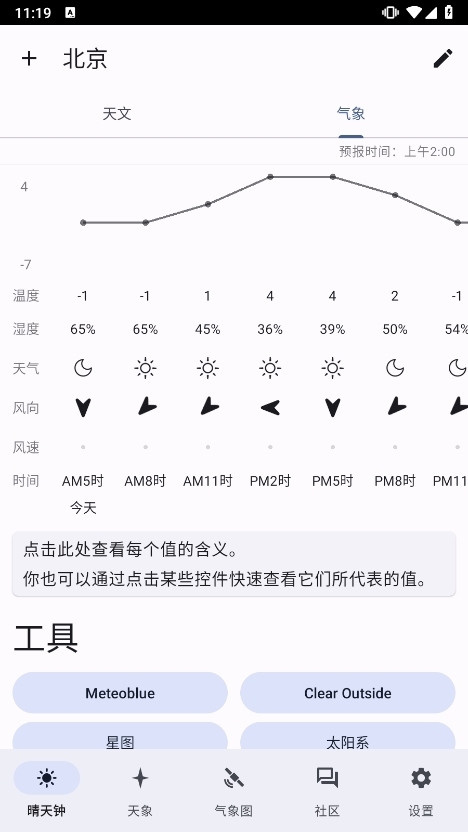
Task: Select the 气象 tab
Action: coord(351,114)
